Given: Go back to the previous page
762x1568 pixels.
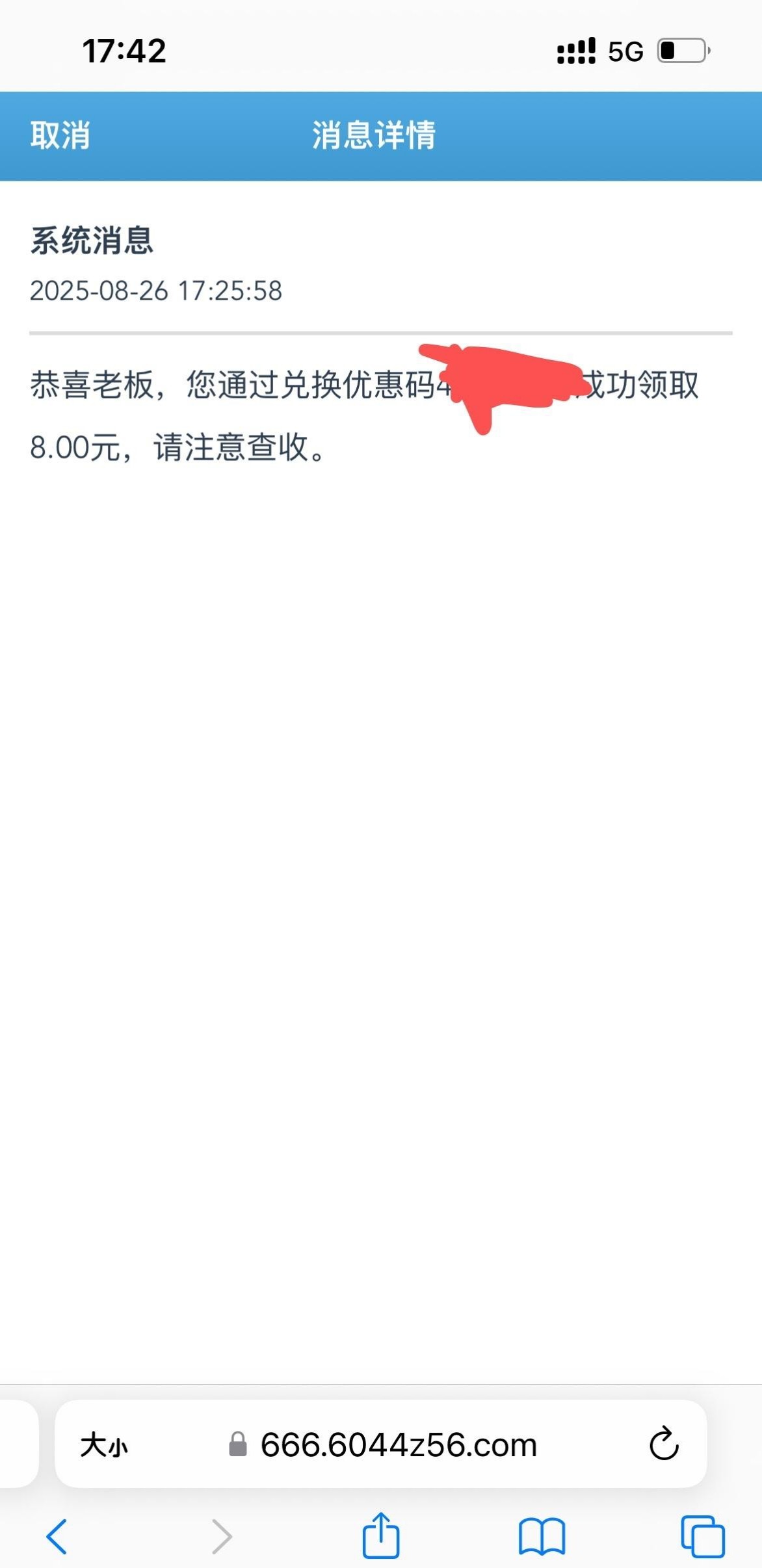Looking at the screenshot, I should coord(57,1537).
